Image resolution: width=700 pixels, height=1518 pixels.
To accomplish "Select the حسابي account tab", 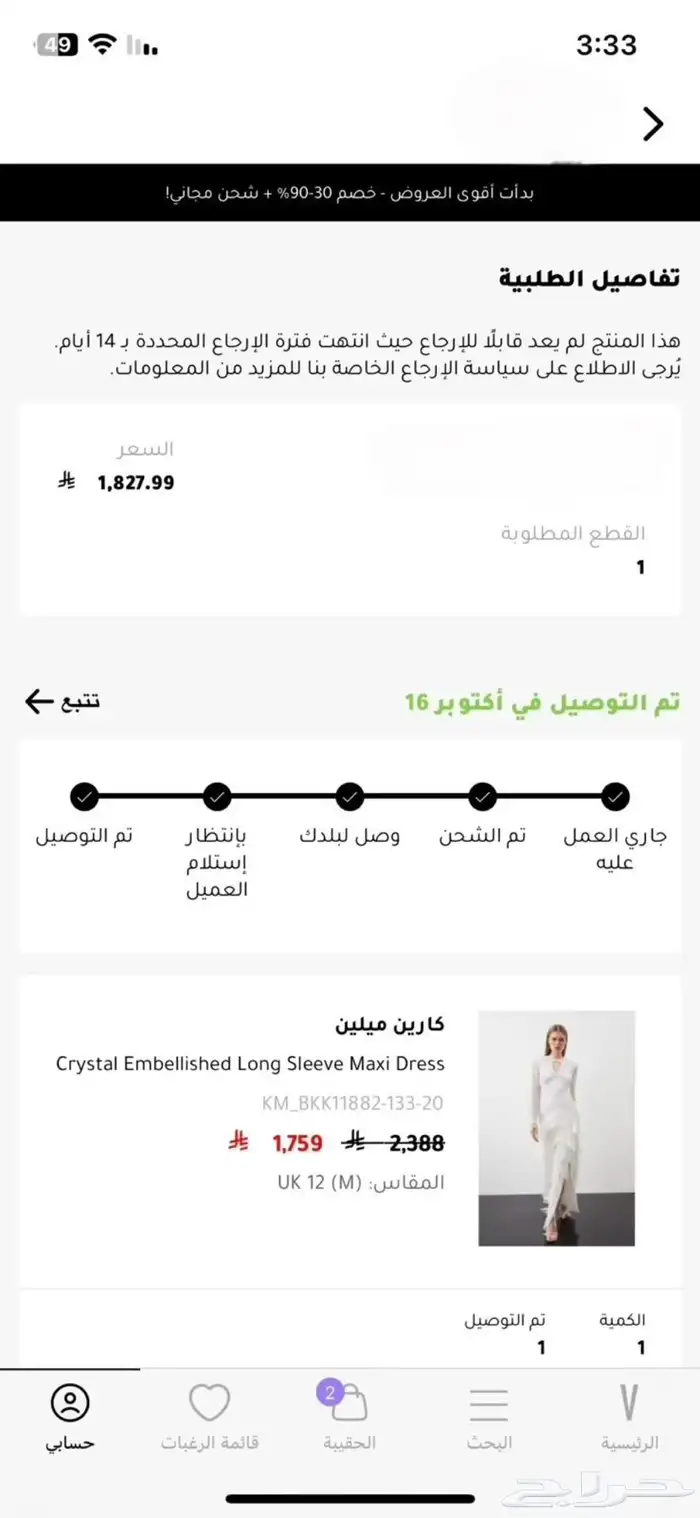I will pyautogui.click(x=70, y=1417).
